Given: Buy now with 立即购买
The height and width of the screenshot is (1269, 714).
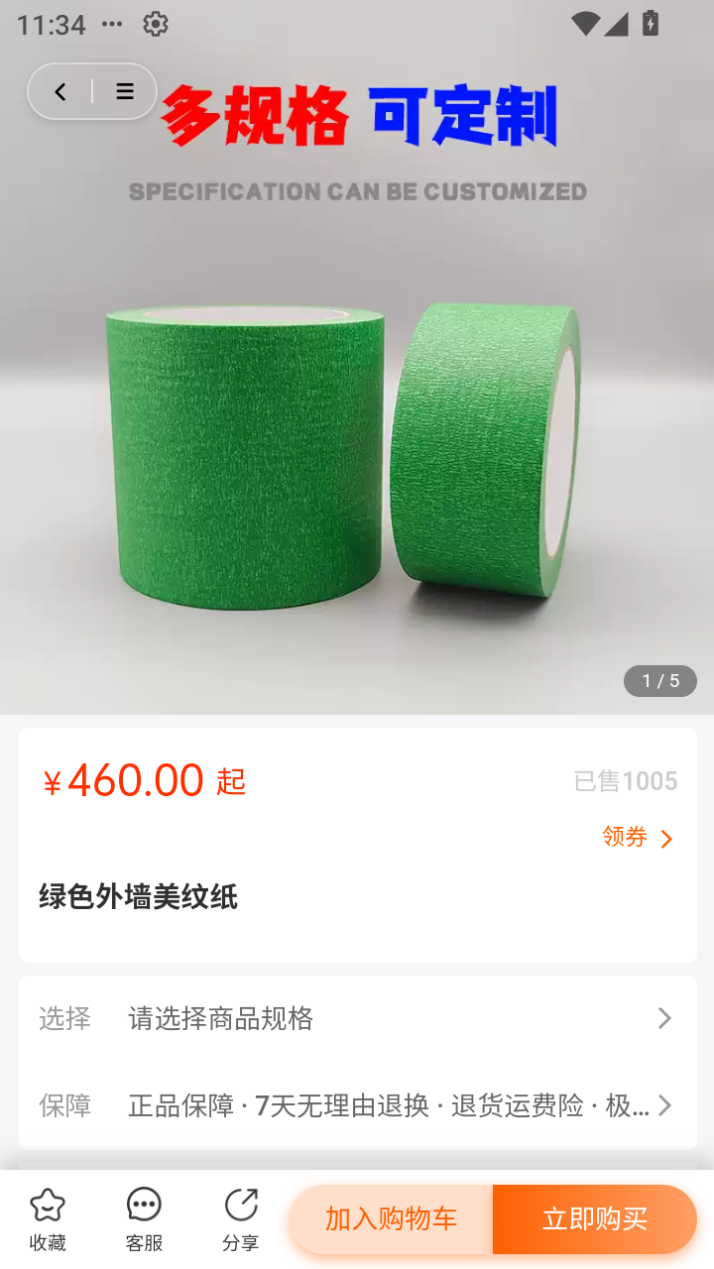Looking at the screenshot, I should pyautogui.click(x=595, y=1219).
